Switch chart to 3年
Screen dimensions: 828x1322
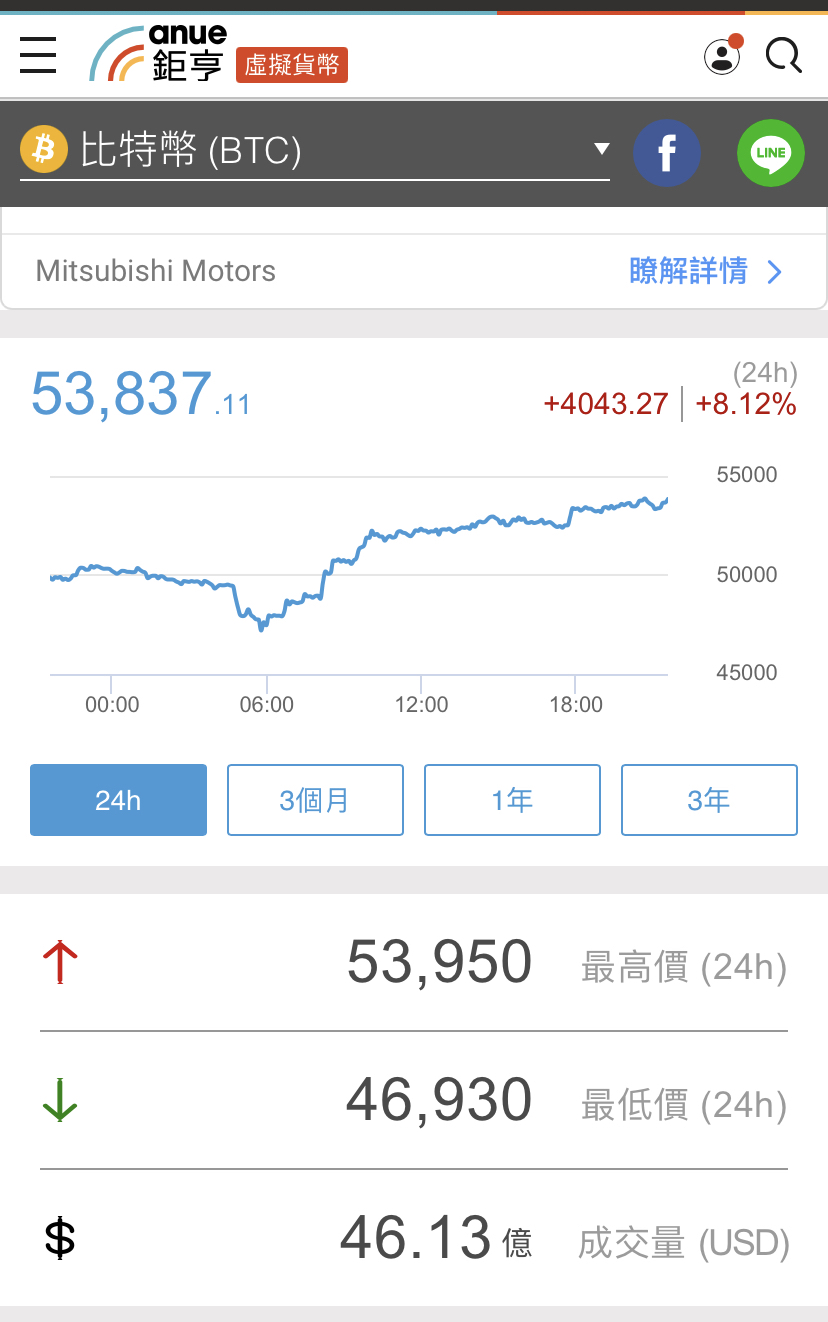click(709, 800)
